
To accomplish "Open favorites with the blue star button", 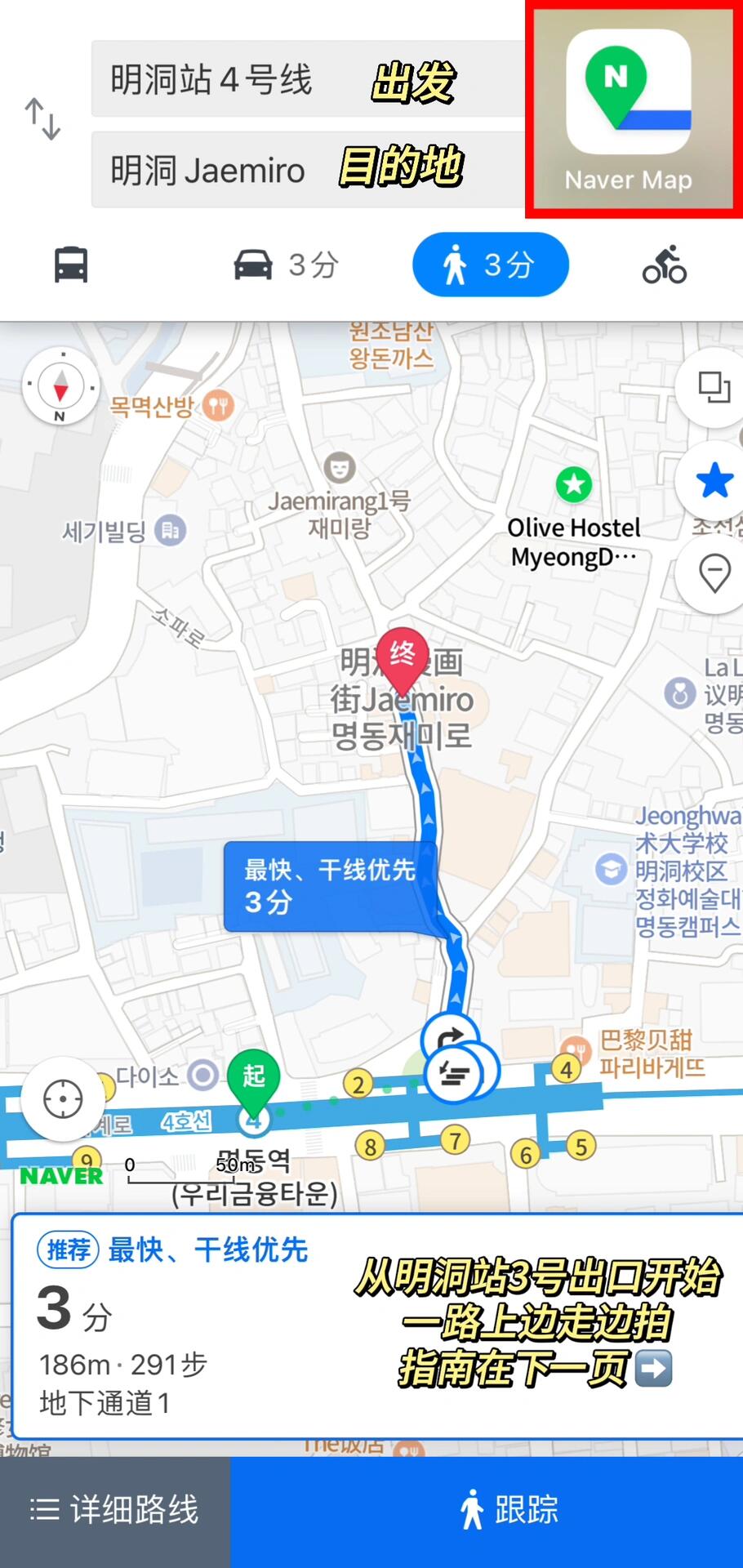I will coord(714,480).
